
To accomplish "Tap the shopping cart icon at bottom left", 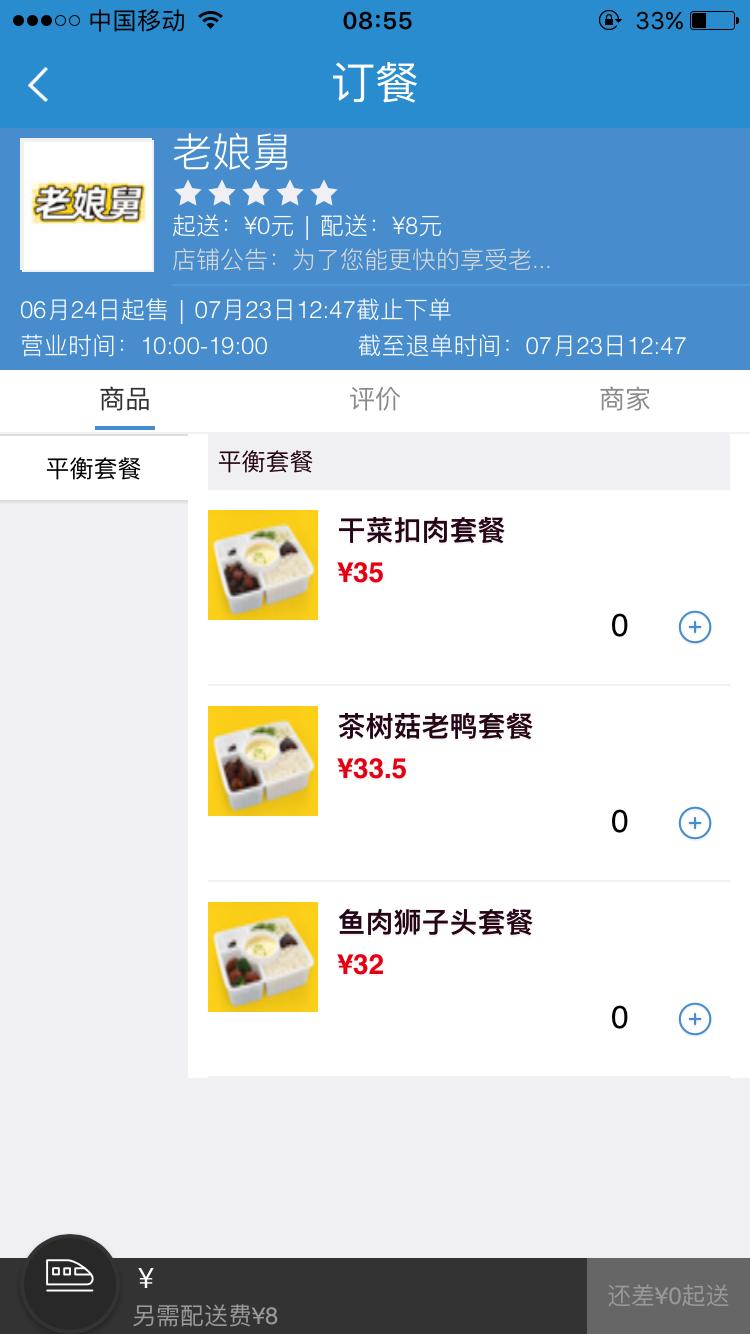I will (x=68, y=1283).
